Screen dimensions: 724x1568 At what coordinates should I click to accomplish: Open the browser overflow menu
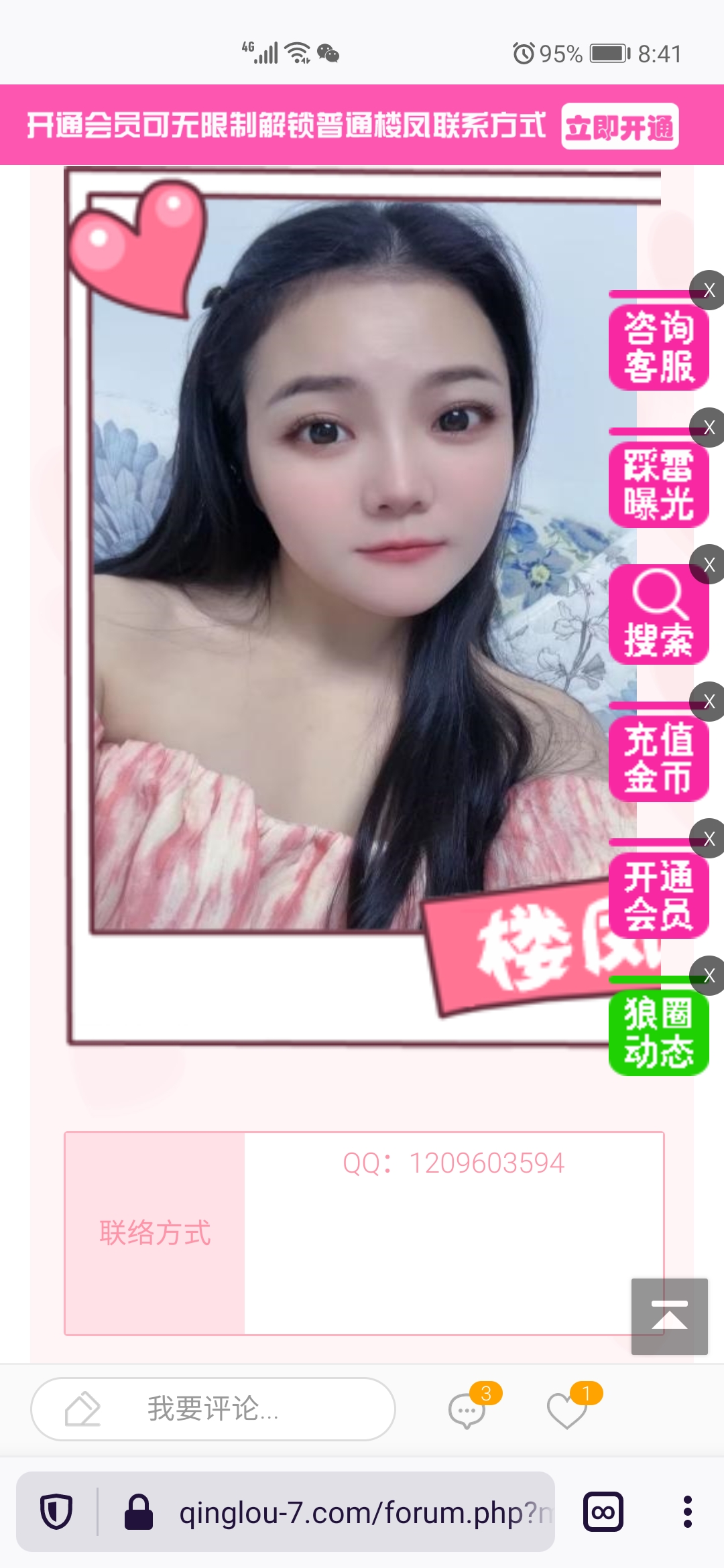687,1512
